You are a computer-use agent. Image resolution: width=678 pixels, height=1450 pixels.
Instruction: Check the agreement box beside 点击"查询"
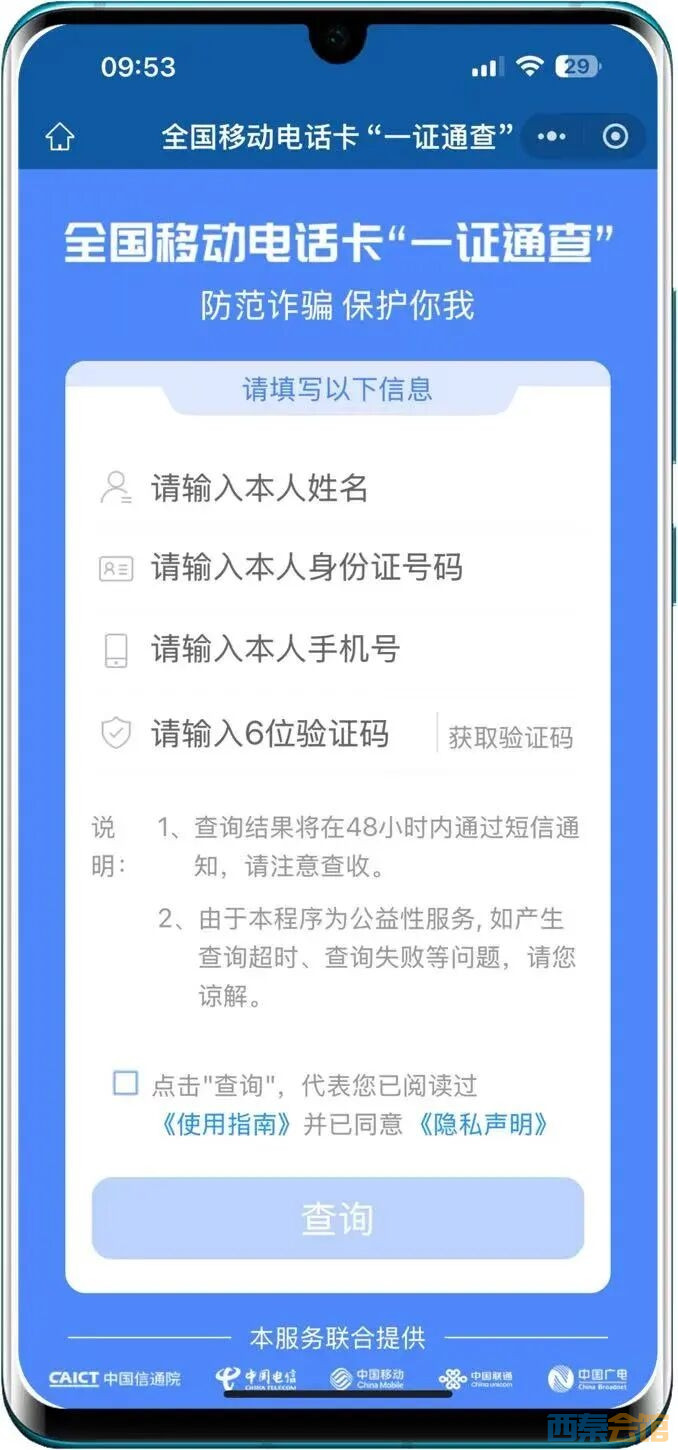[x=125, y=1083]
